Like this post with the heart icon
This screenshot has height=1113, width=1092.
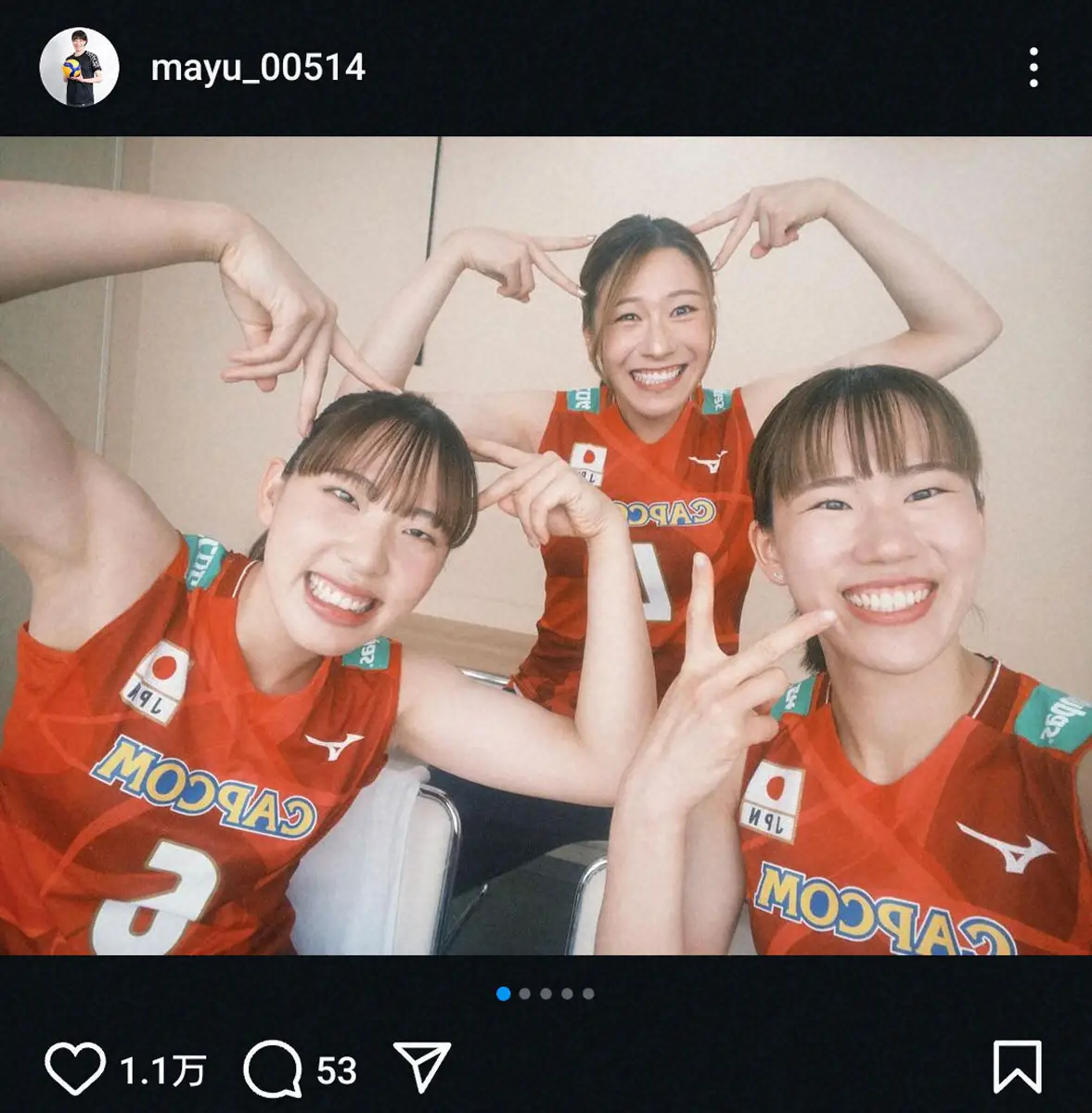click(x=75, y=1068)
